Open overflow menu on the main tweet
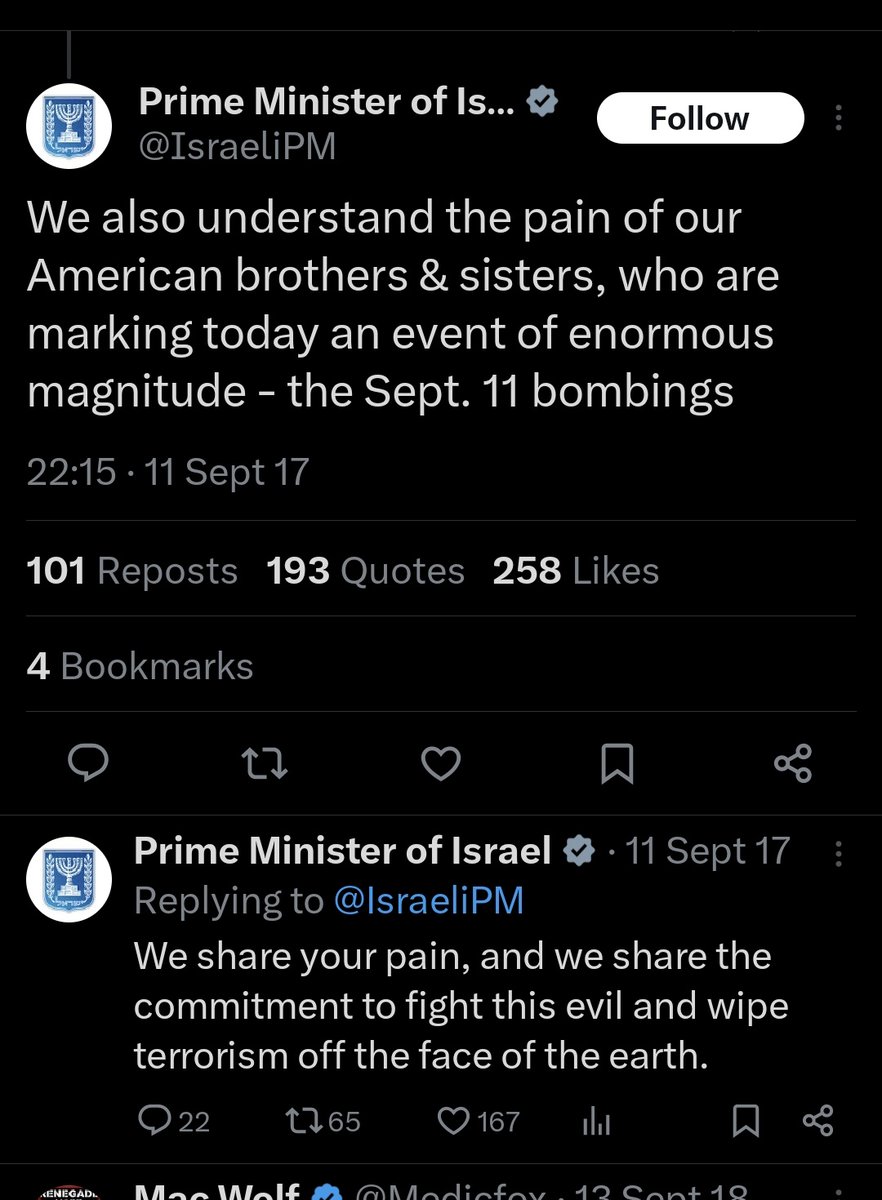The height and width of the screenshot is (1200, 882). tap(838, 119)
